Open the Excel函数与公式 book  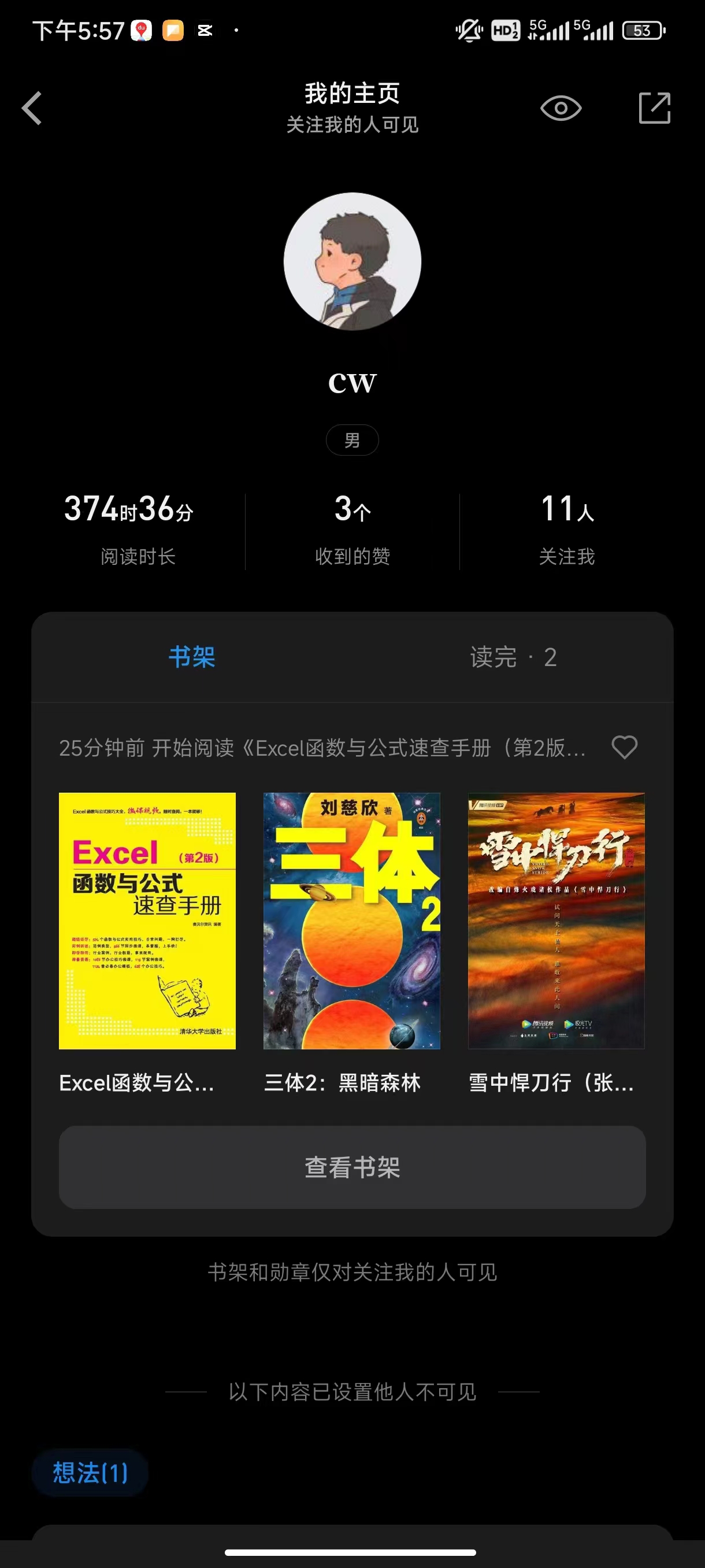click(147, 920)
